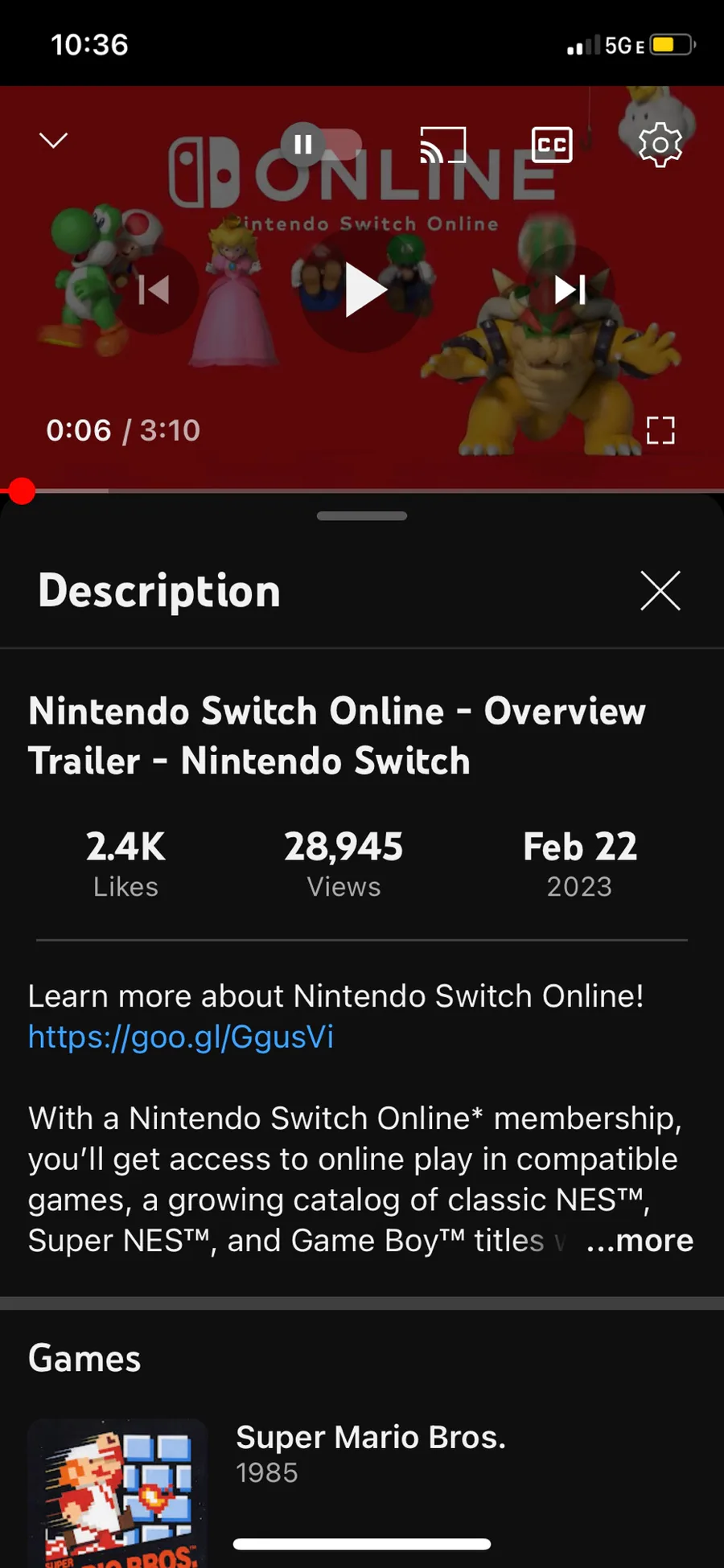Skip to the previous video
This screenshot has width=724, height=1568.
point(154,289)
